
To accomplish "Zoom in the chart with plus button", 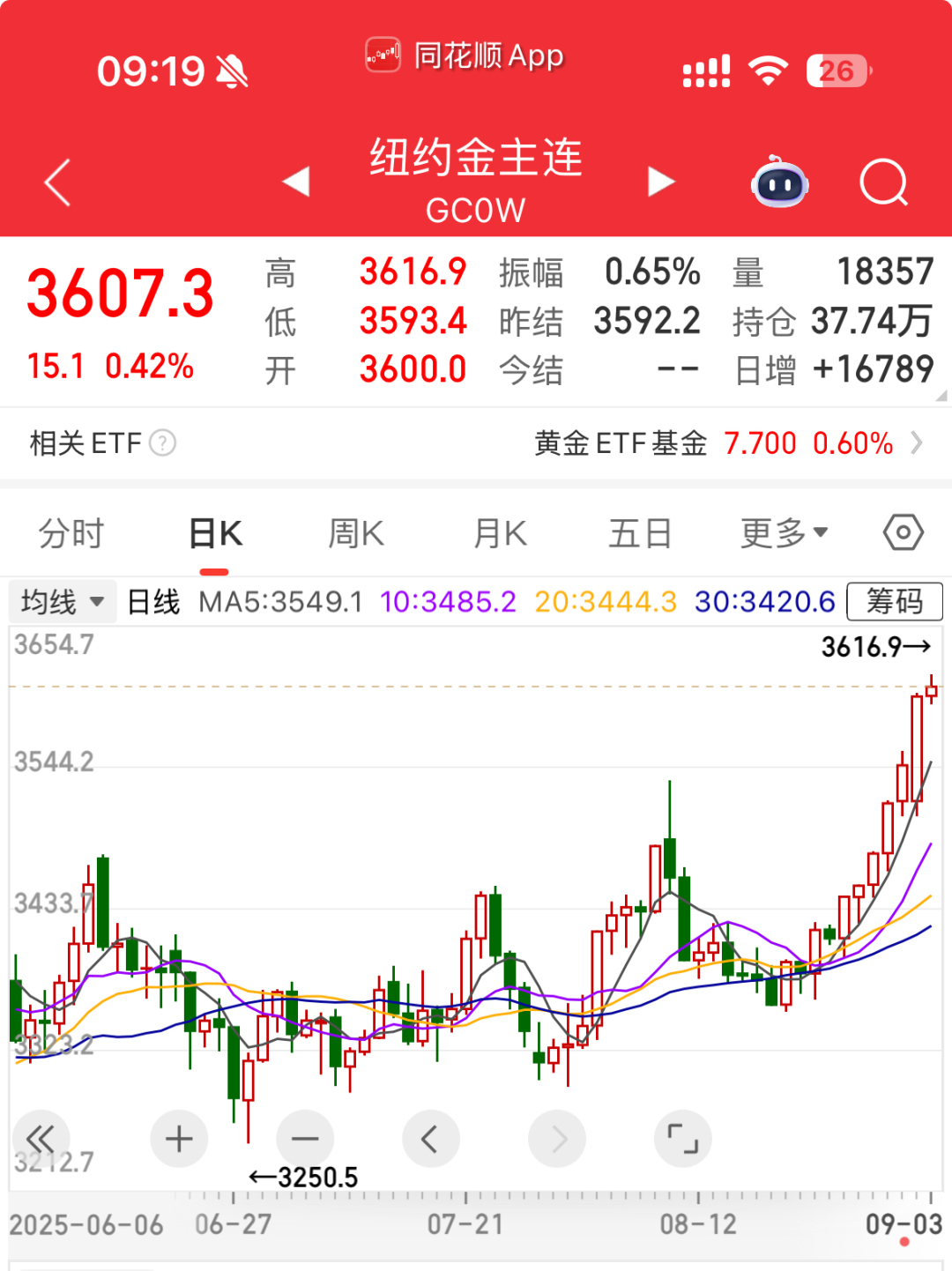I will (x=179, y=1139).
